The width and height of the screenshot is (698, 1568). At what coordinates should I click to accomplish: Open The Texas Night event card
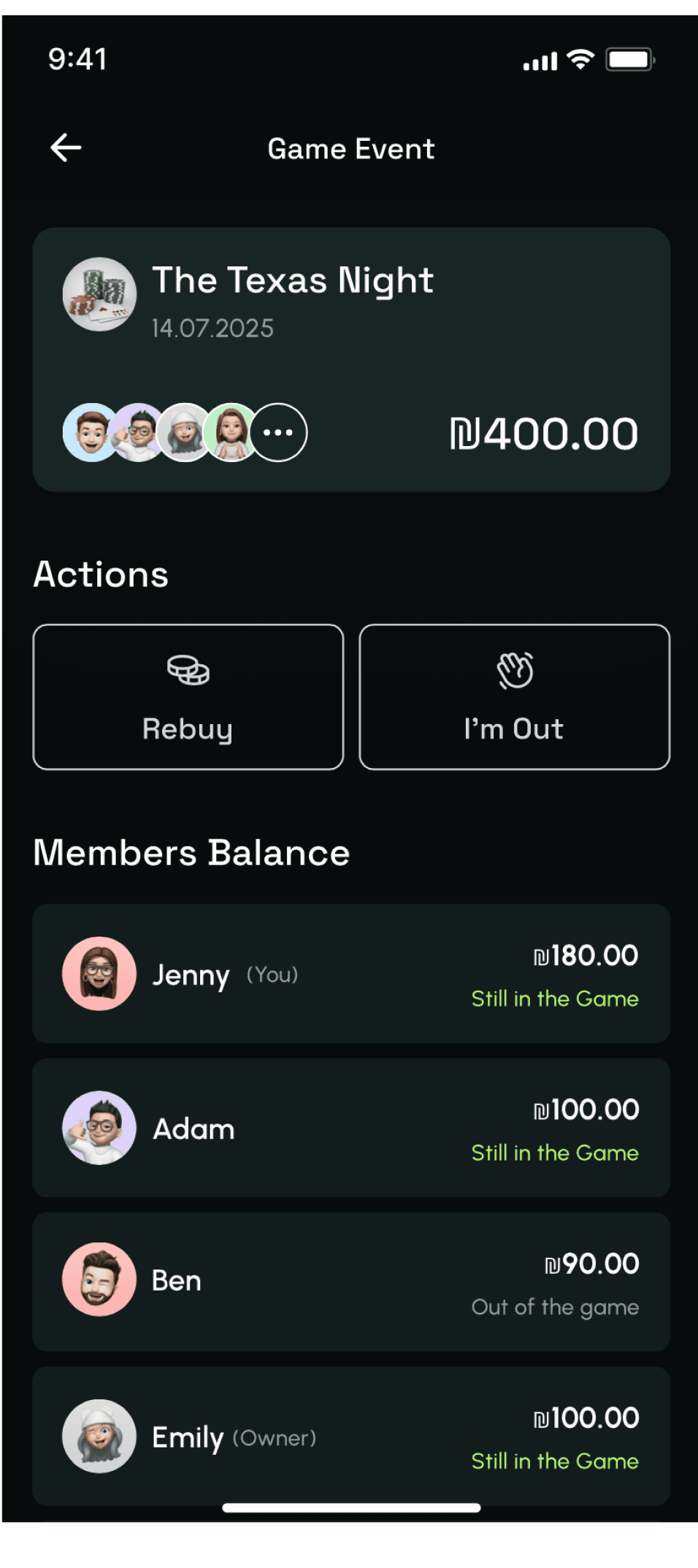(351, 359)
